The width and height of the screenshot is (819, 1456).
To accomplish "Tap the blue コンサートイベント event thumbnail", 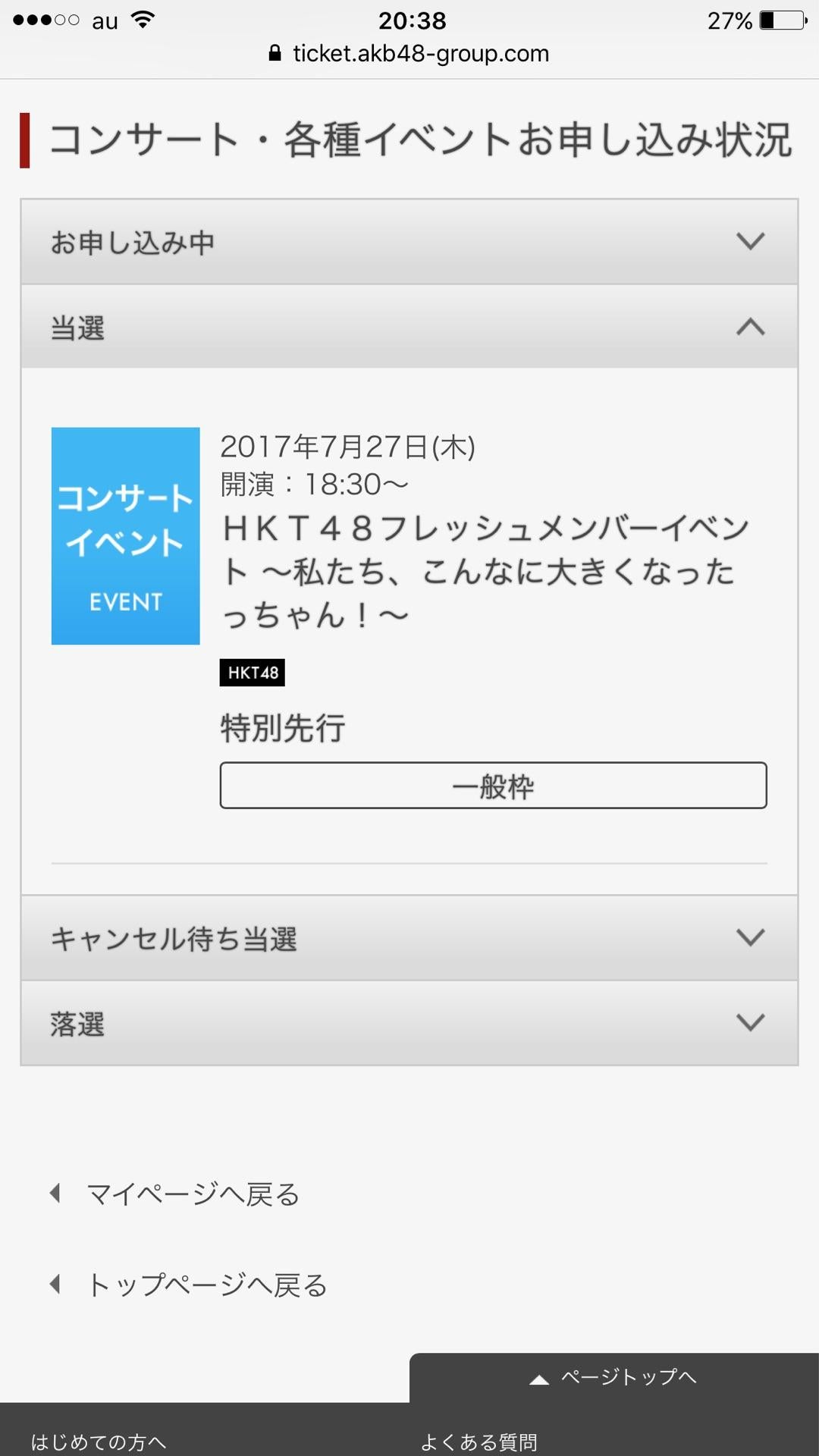I will pyautogui.click(x=125, y=536).
